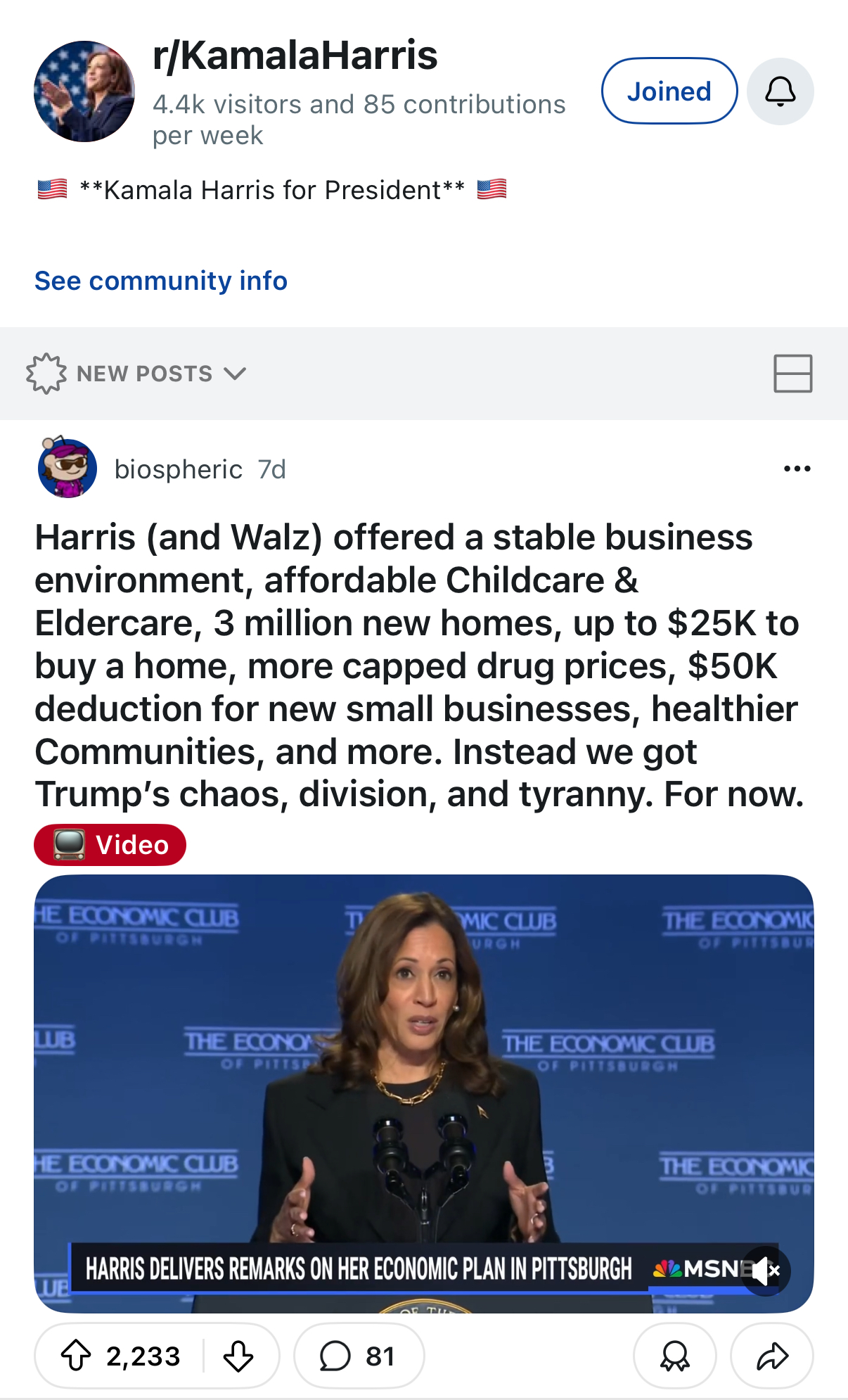Share biospheric's post
Image resolution: width=848 pixels, height=1400 pixels.
(772, 1356)
